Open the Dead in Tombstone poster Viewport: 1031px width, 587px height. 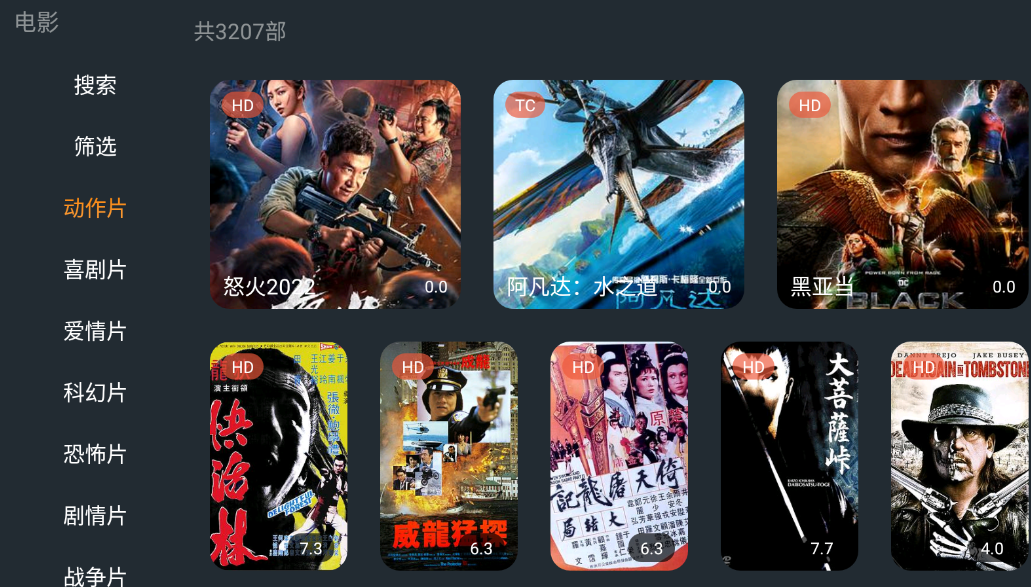click(959, 456)
